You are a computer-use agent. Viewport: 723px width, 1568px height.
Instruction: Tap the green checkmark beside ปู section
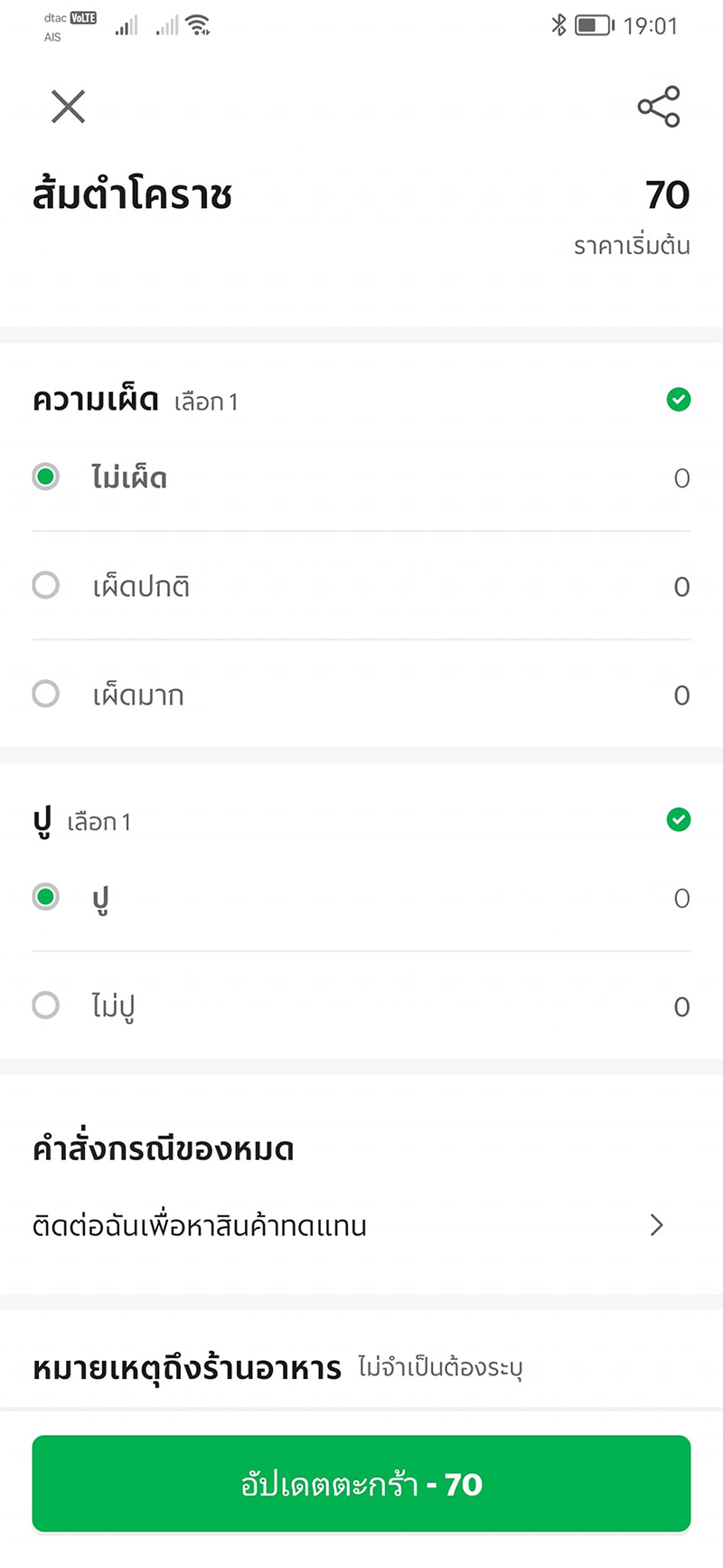tap(679, 819)
